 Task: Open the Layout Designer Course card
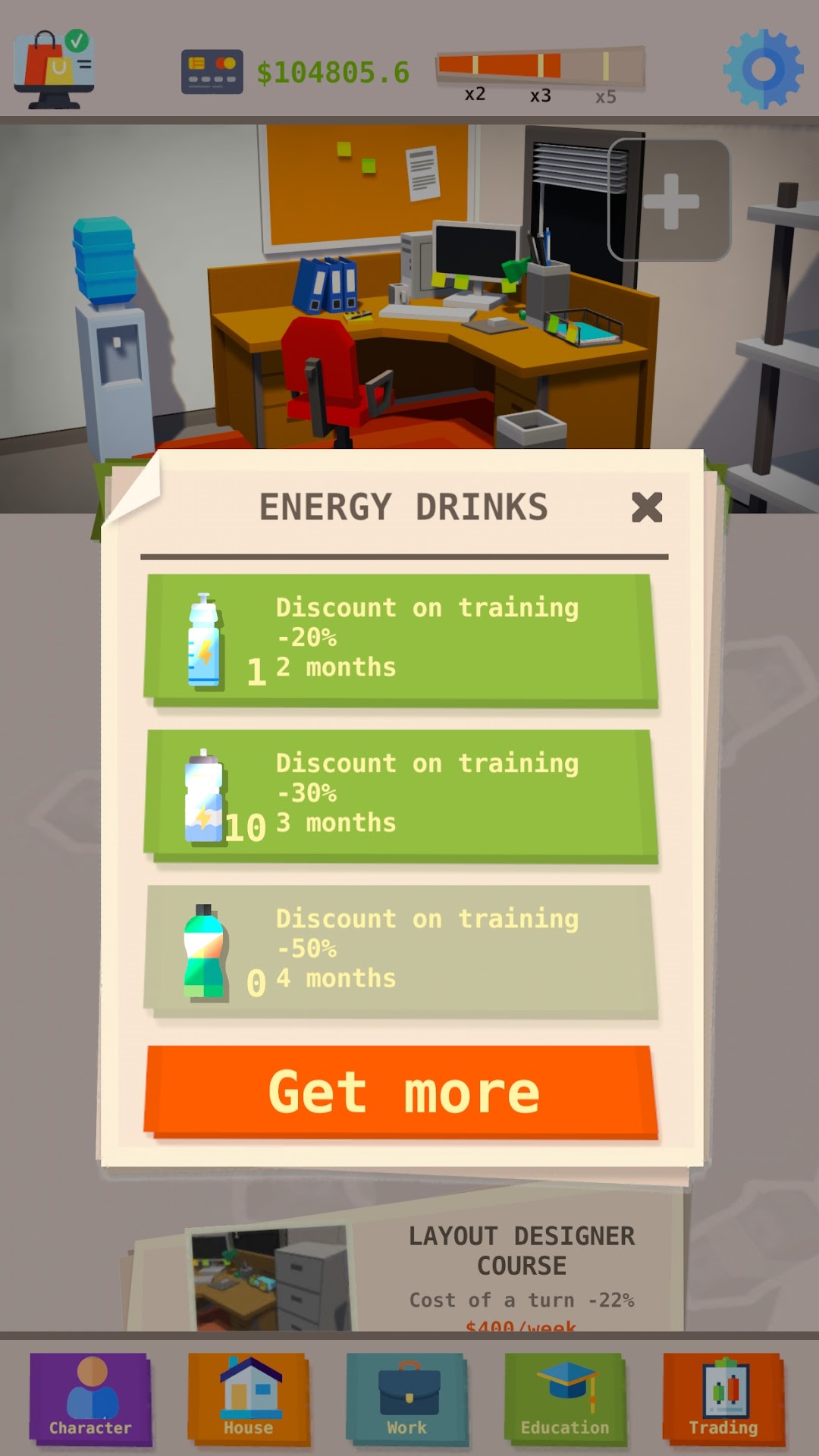pos(409,1274)
